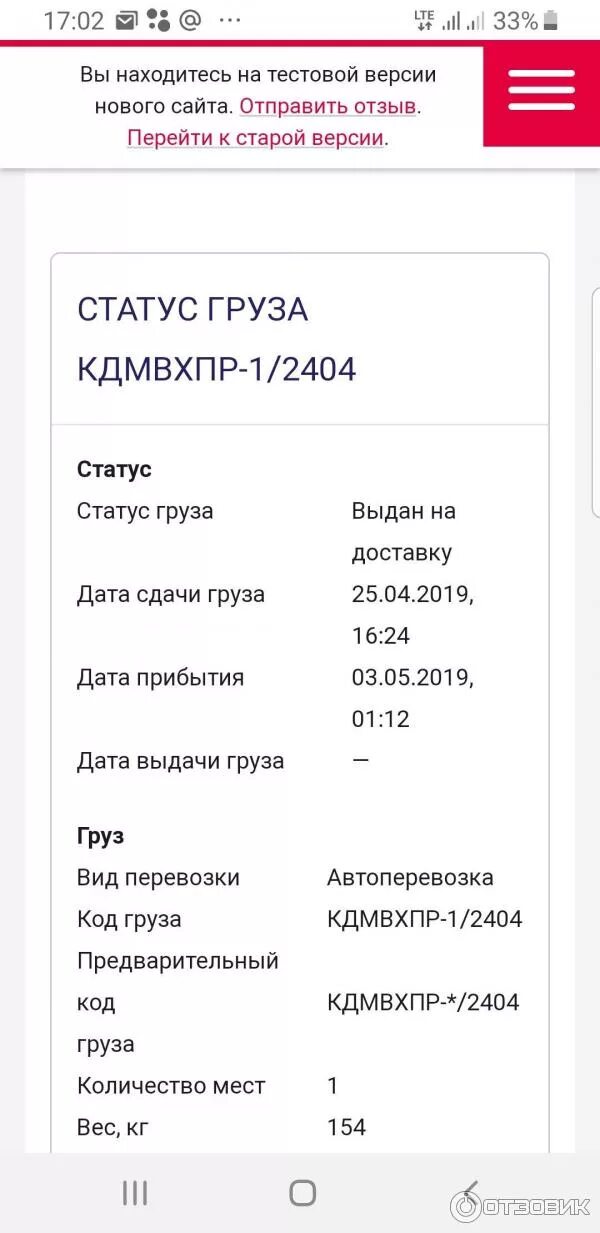Viewport: 600px width, 1233px height.
Task: Go to the old site via "Перейти к старой версии"
Action: click(x=256, y=138)
